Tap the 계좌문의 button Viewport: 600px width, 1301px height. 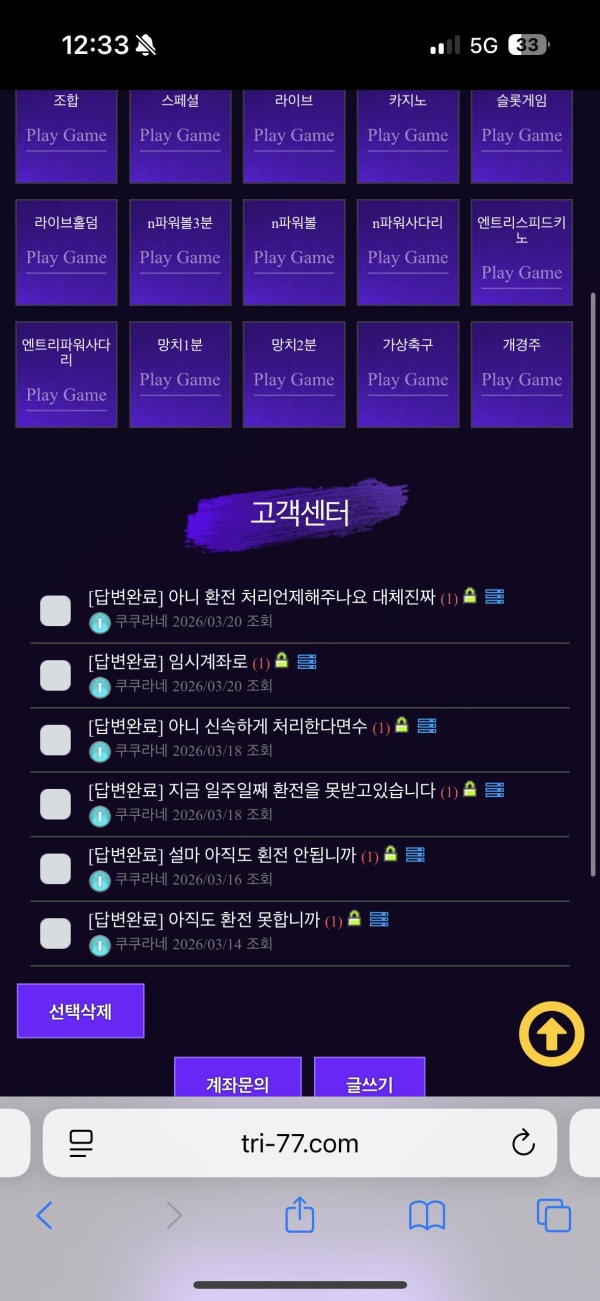(237, 1080)
